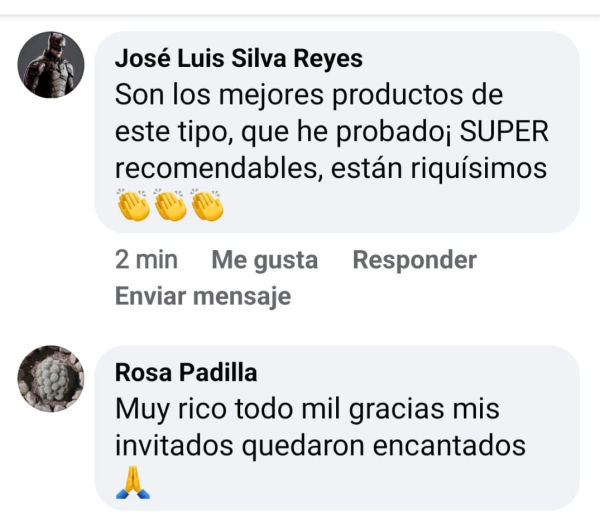Like José Luis Silva Reyes's comment
The height and width of the screenshot is (523, 600).
click(x=264, y=260)
